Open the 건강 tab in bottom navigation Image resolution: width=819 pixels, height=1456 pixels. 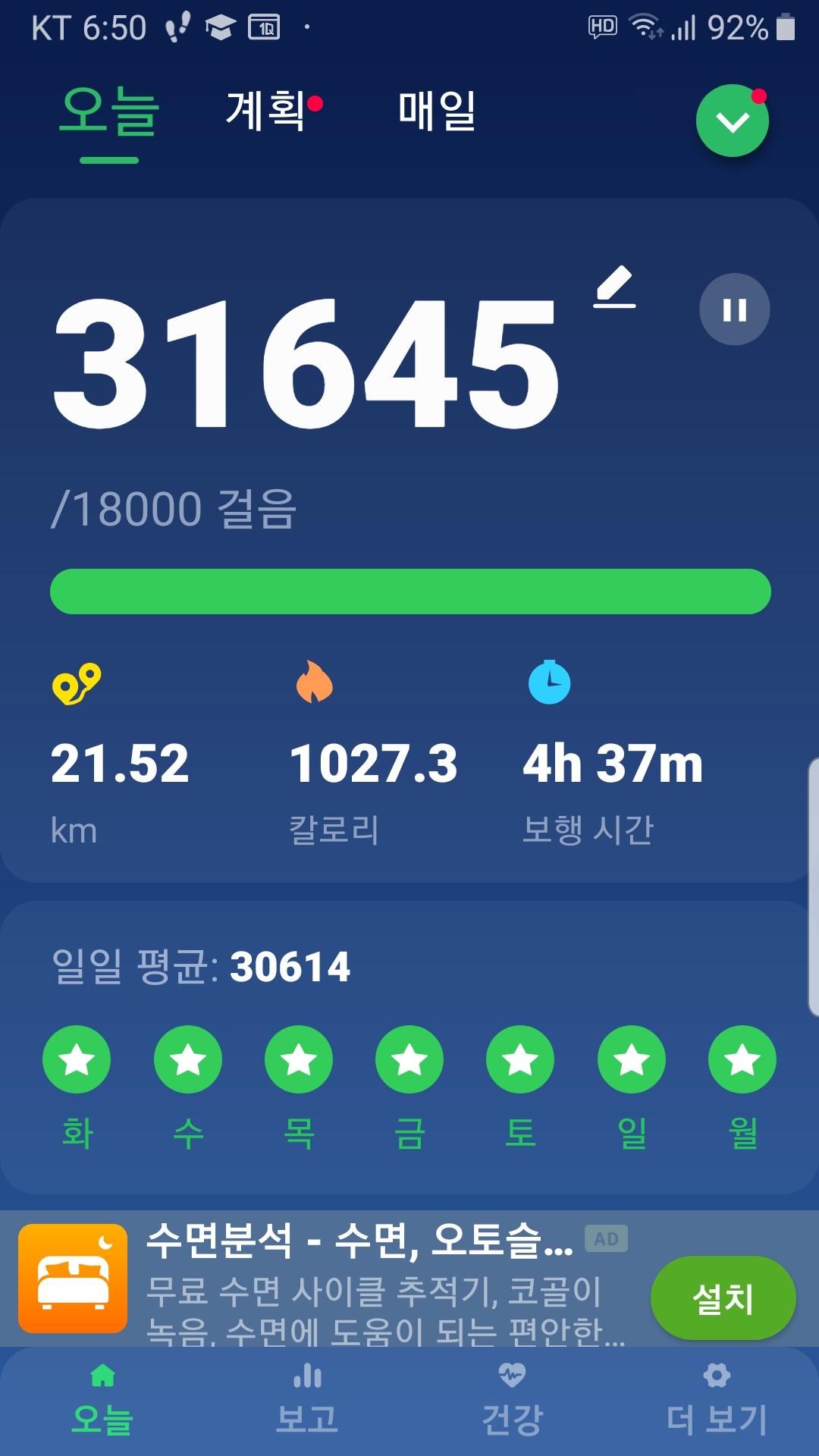(x=512, y=1401)
